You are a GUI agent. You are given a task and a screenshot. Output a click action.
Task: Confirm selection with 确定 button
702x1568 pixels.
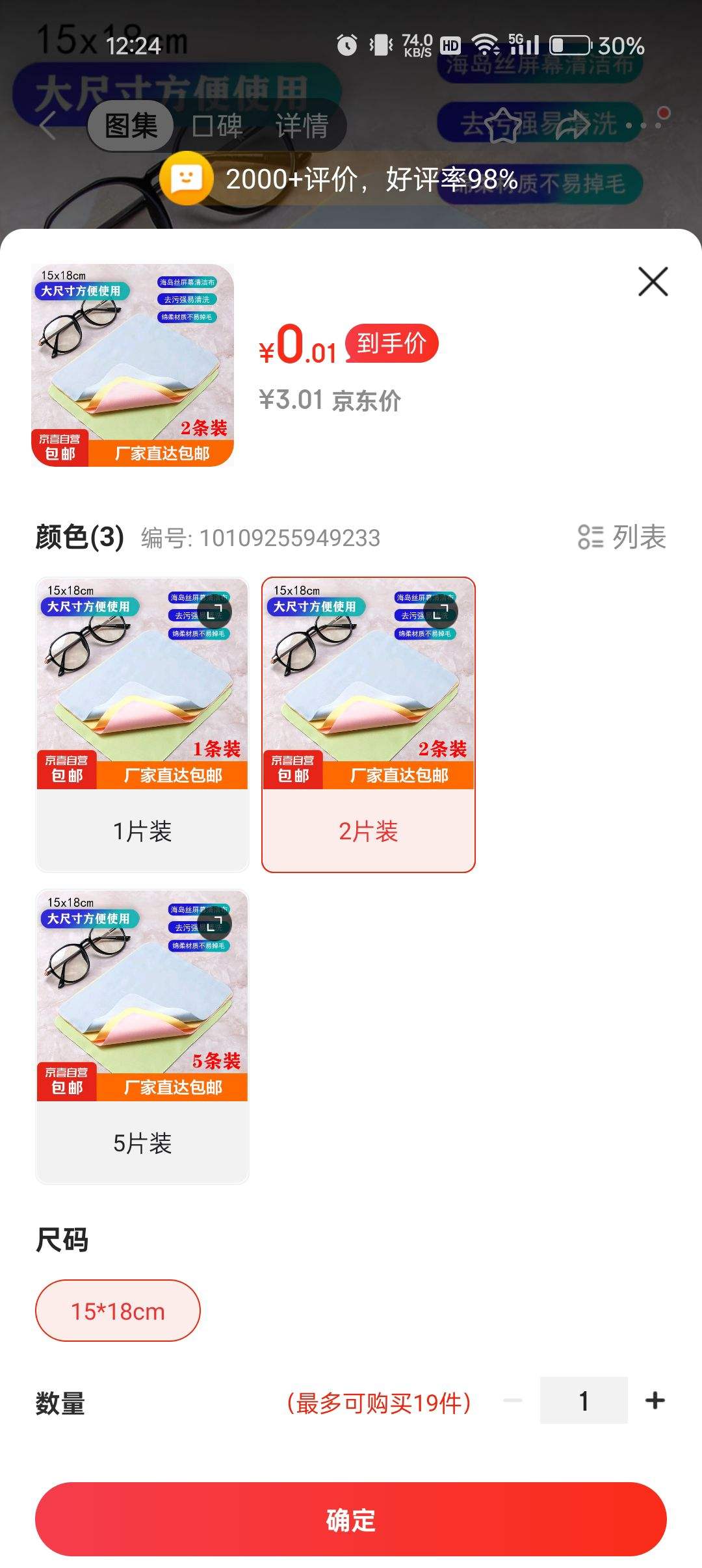[x=351, y=1519]
